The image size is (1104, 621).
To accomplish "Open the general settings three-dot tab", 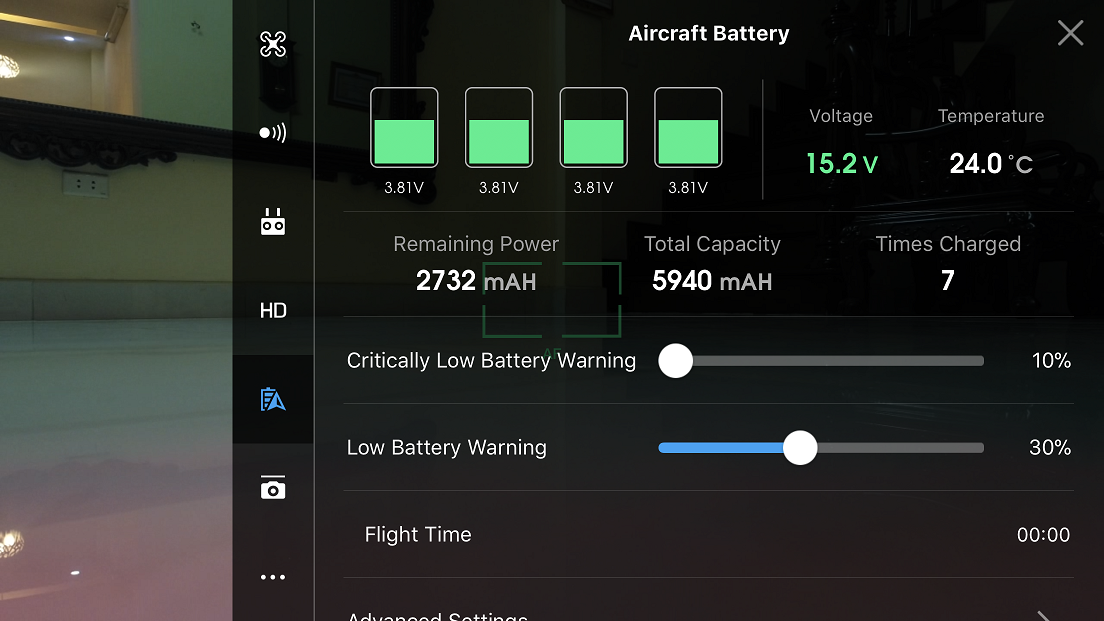I will [273, 577].
